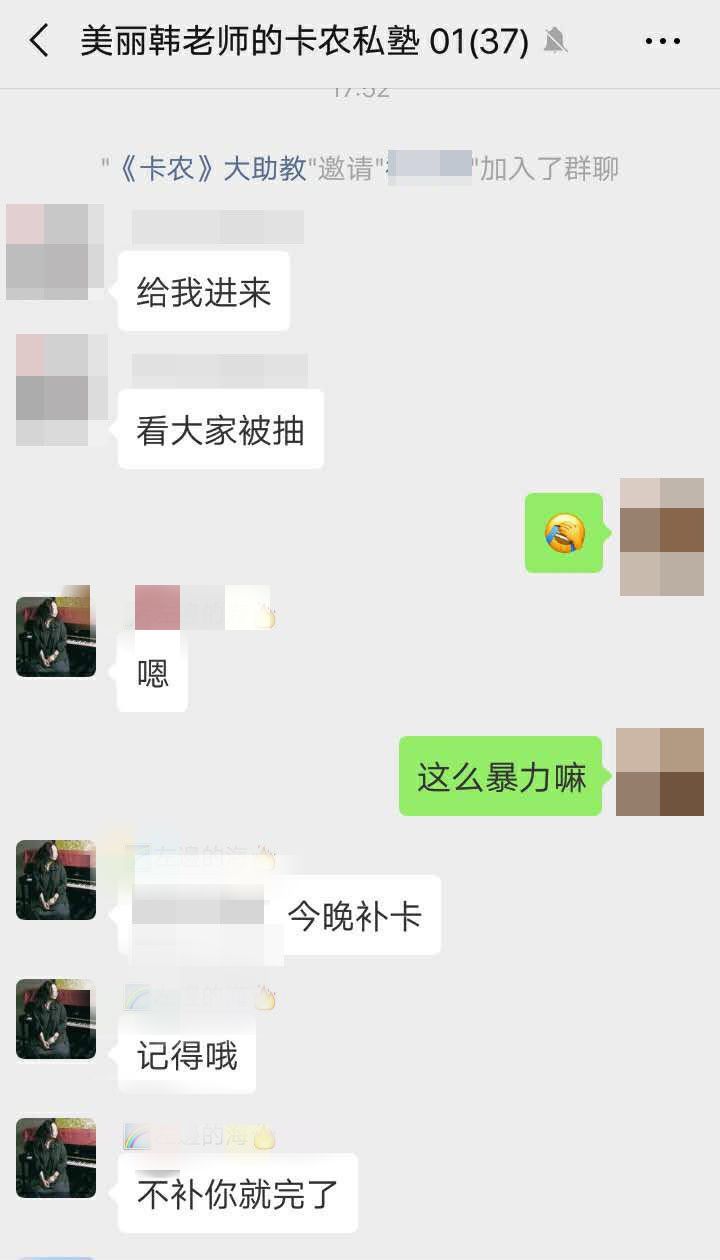Open the chat info three-dot menu

662,41
